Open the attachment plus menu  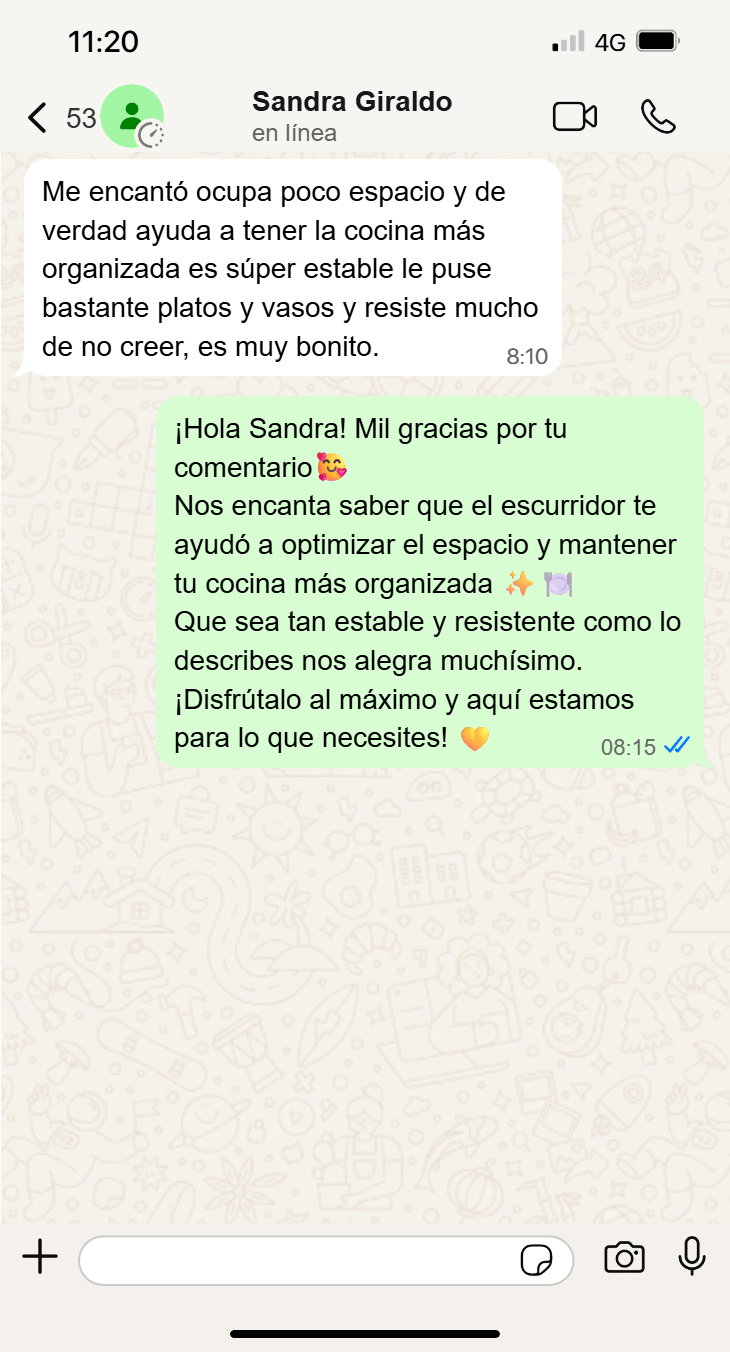point(40,1257)
